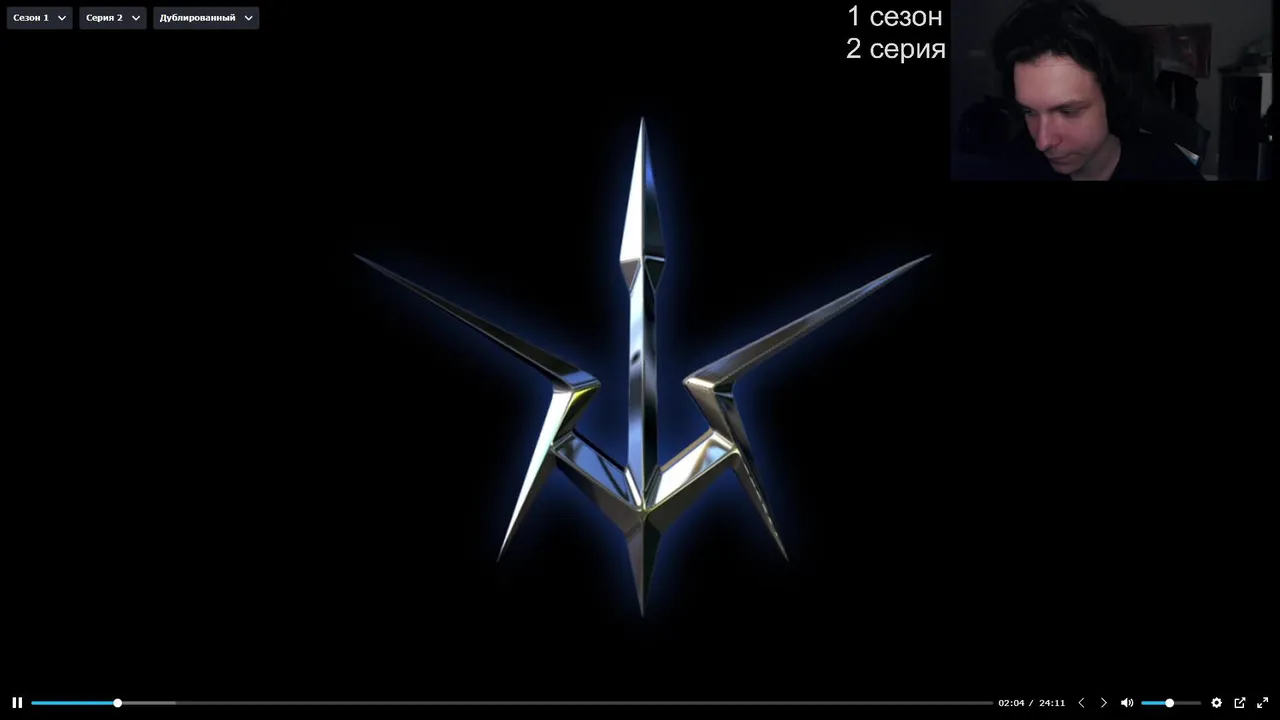
Task: Expand the Сезон 1 dropdown
Action: click(x=40, y=18)
